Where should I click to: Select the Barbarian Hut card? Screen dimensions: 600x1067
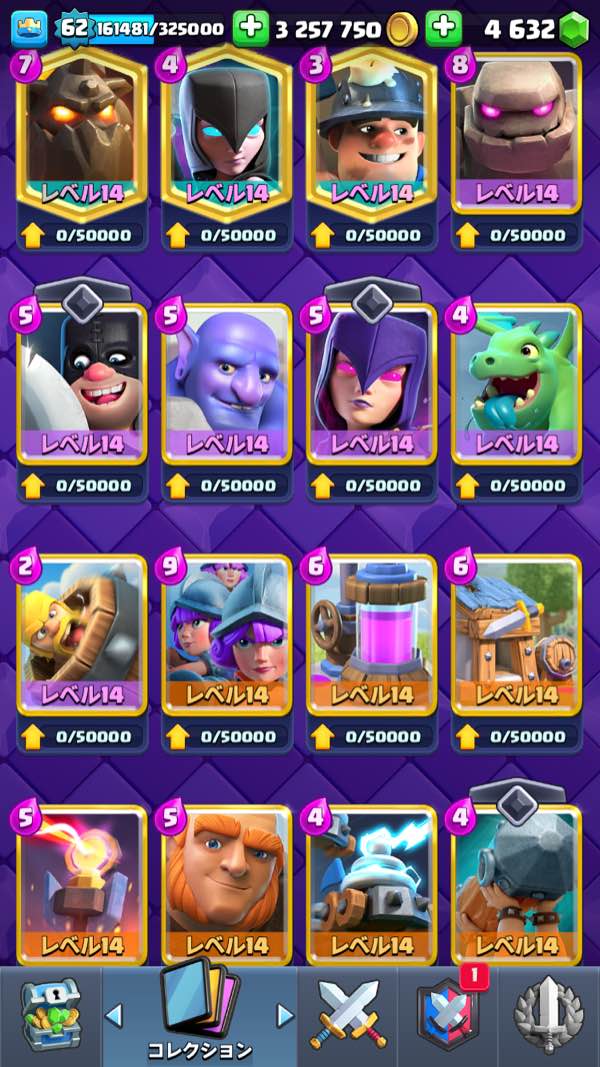tap(516, 635)
